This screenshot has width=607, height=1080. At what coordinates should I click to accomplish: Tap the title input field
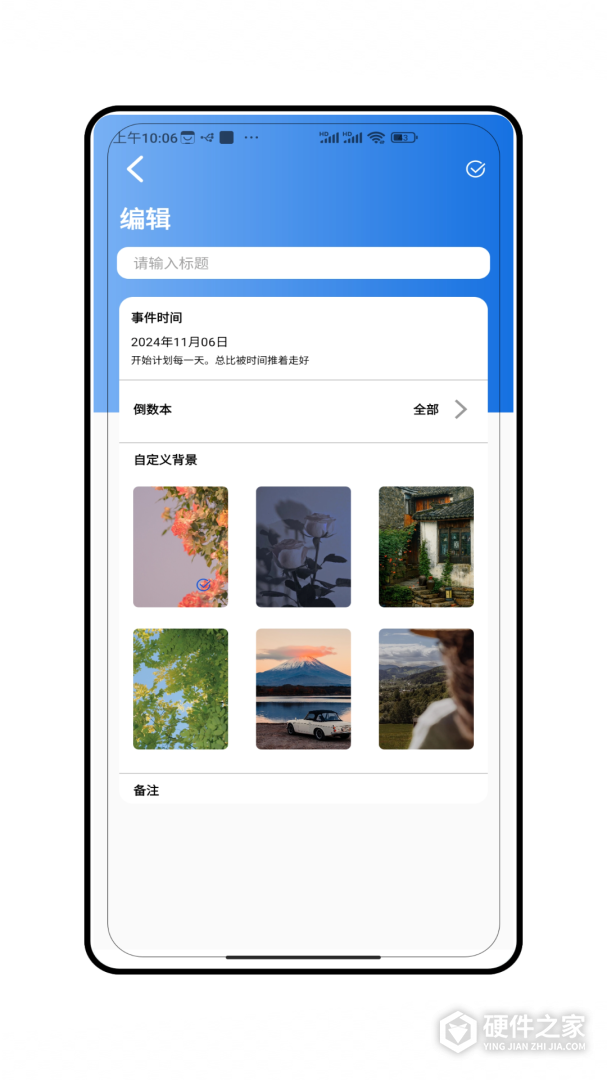[303, 263]
